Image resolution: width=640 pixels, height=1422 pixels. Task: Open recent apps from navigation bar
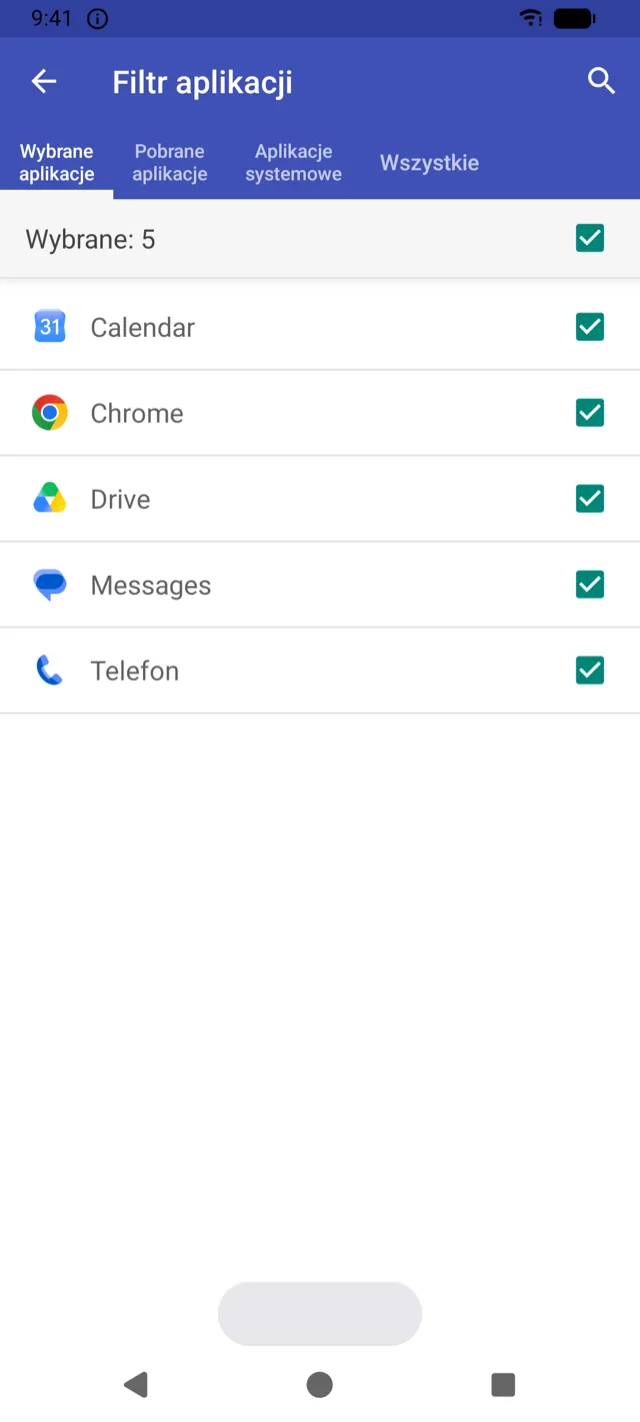(503, 1384)
